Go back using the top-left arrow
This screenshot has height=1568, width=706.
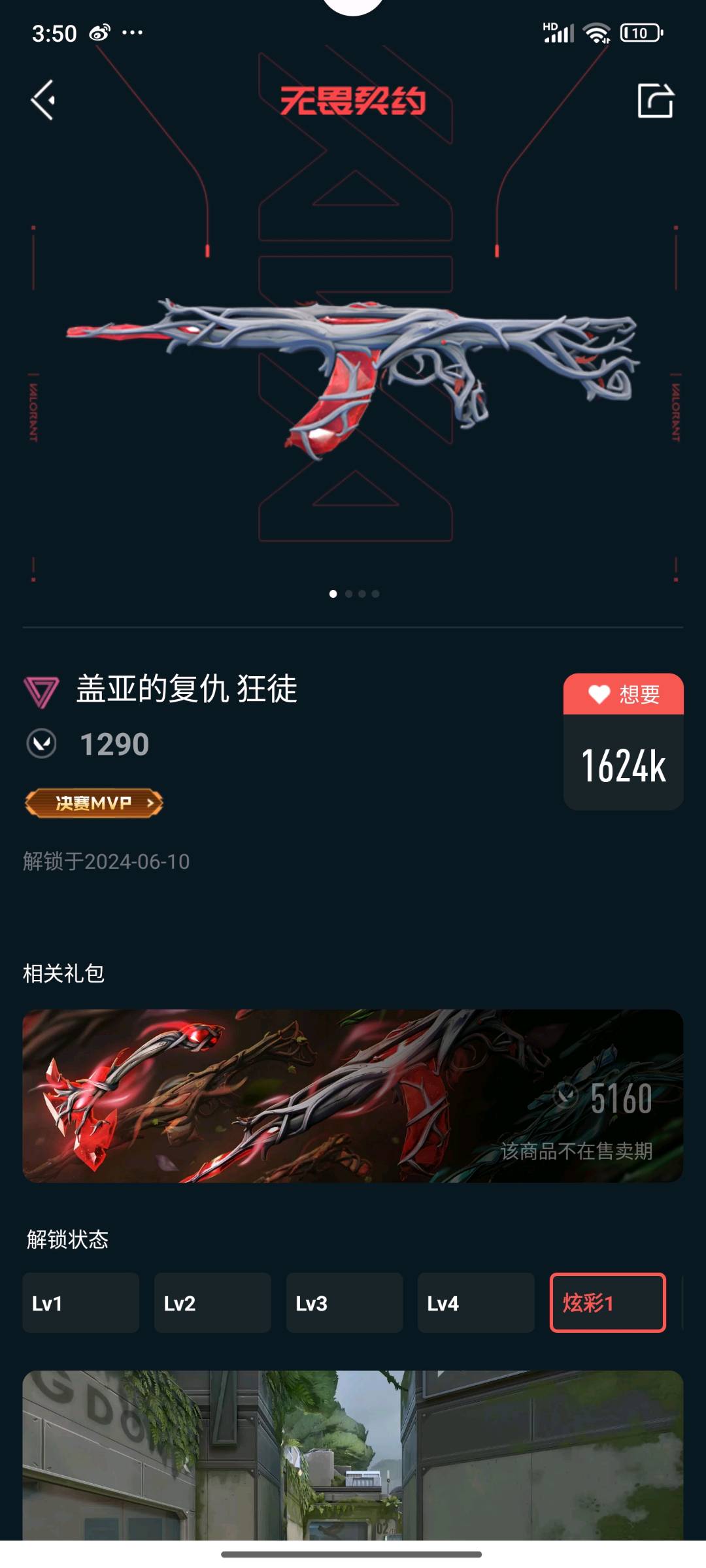click(43, 100)
